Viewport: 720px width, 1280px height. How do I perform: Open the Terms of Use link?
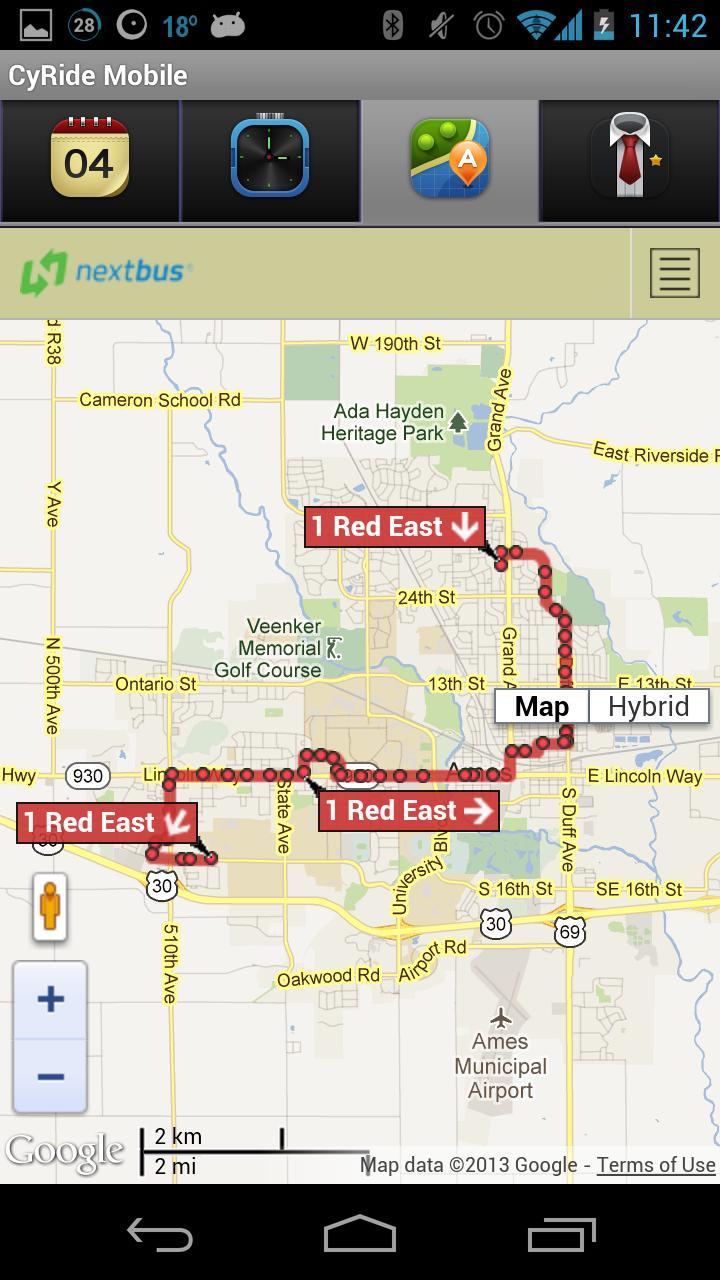(x=654, y=1165)
